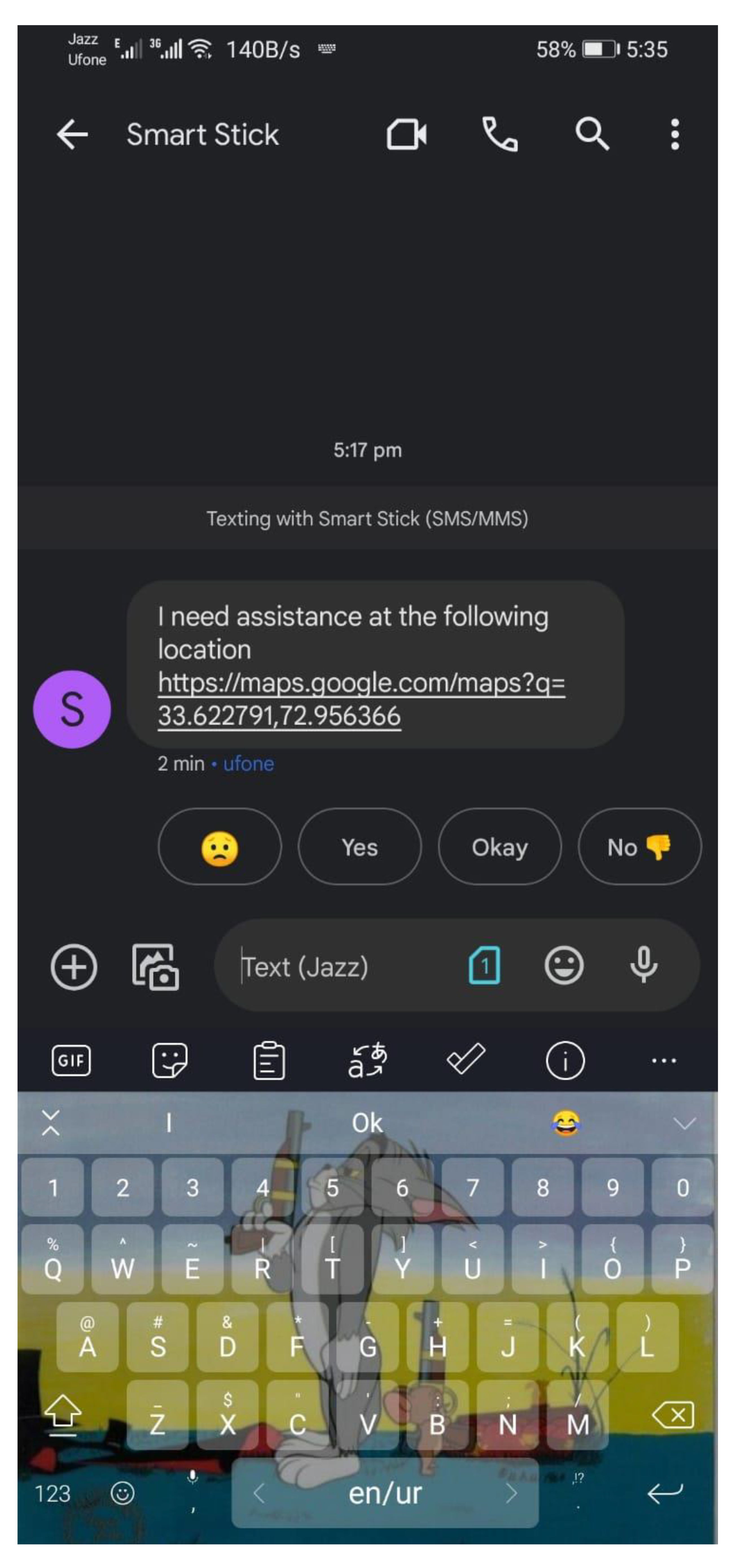Open the keyboard GIF search
The width and height of the screenshot is (736, 1568).
pos(71,1061)
